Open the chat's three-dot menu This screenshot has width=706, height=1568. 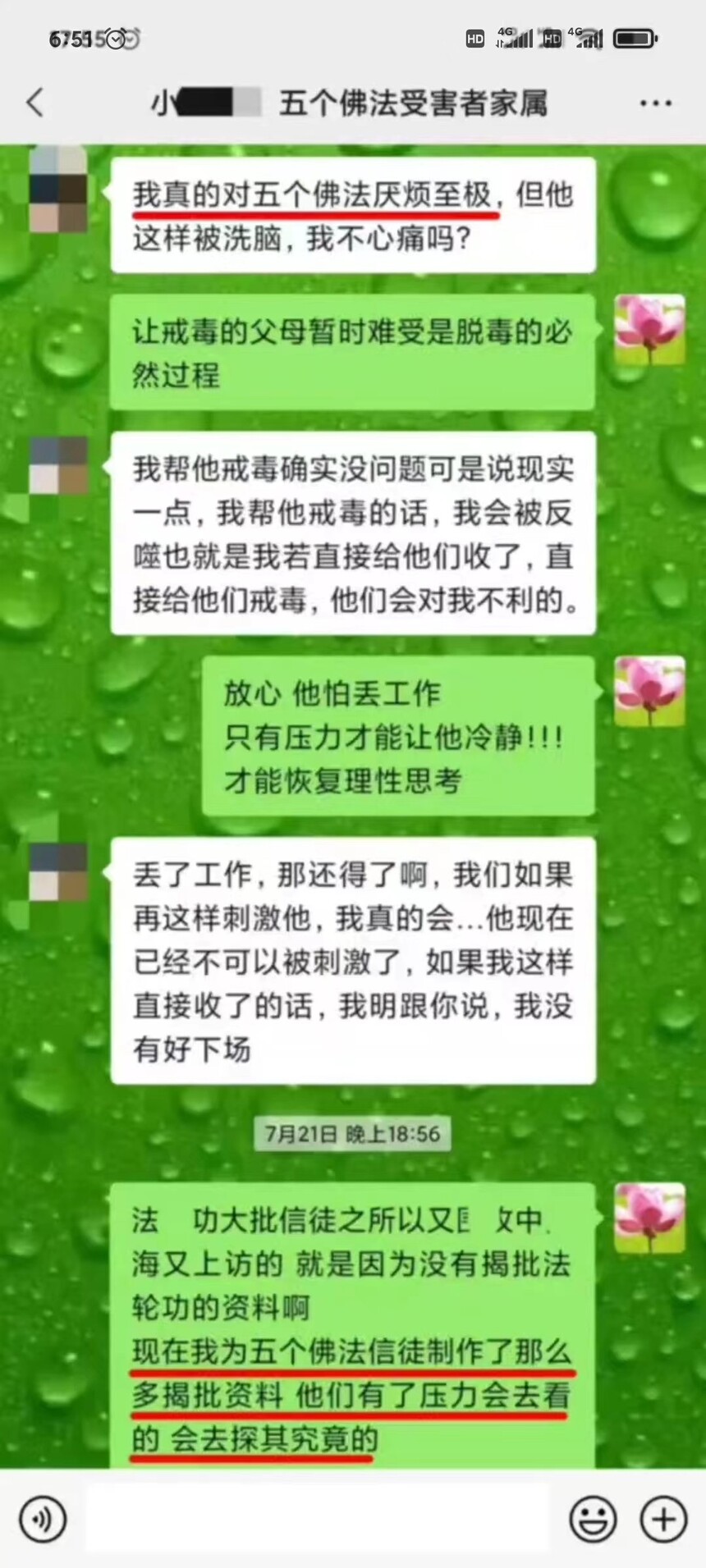point(655,103)
